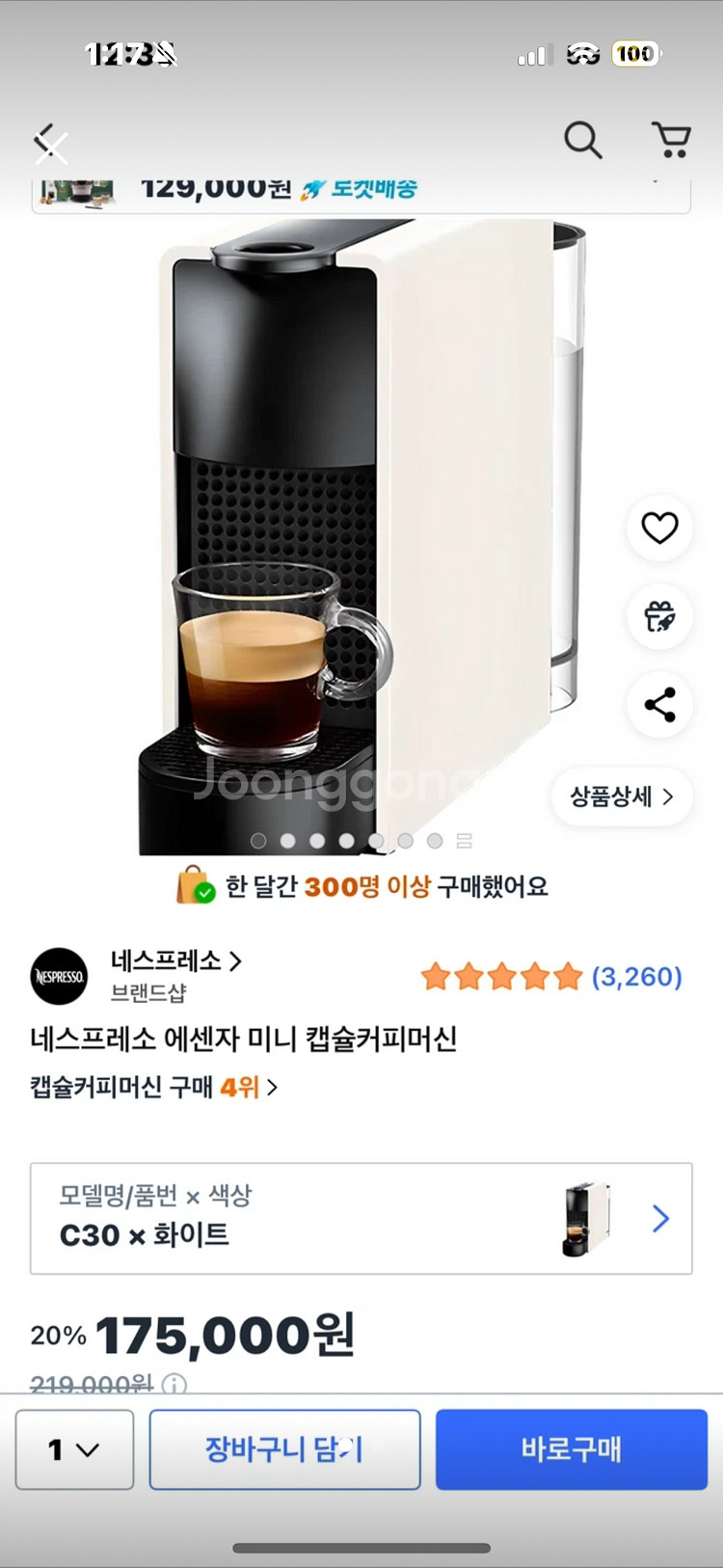
Task: Open search from the top bar
Action: (x=583, y=141)
